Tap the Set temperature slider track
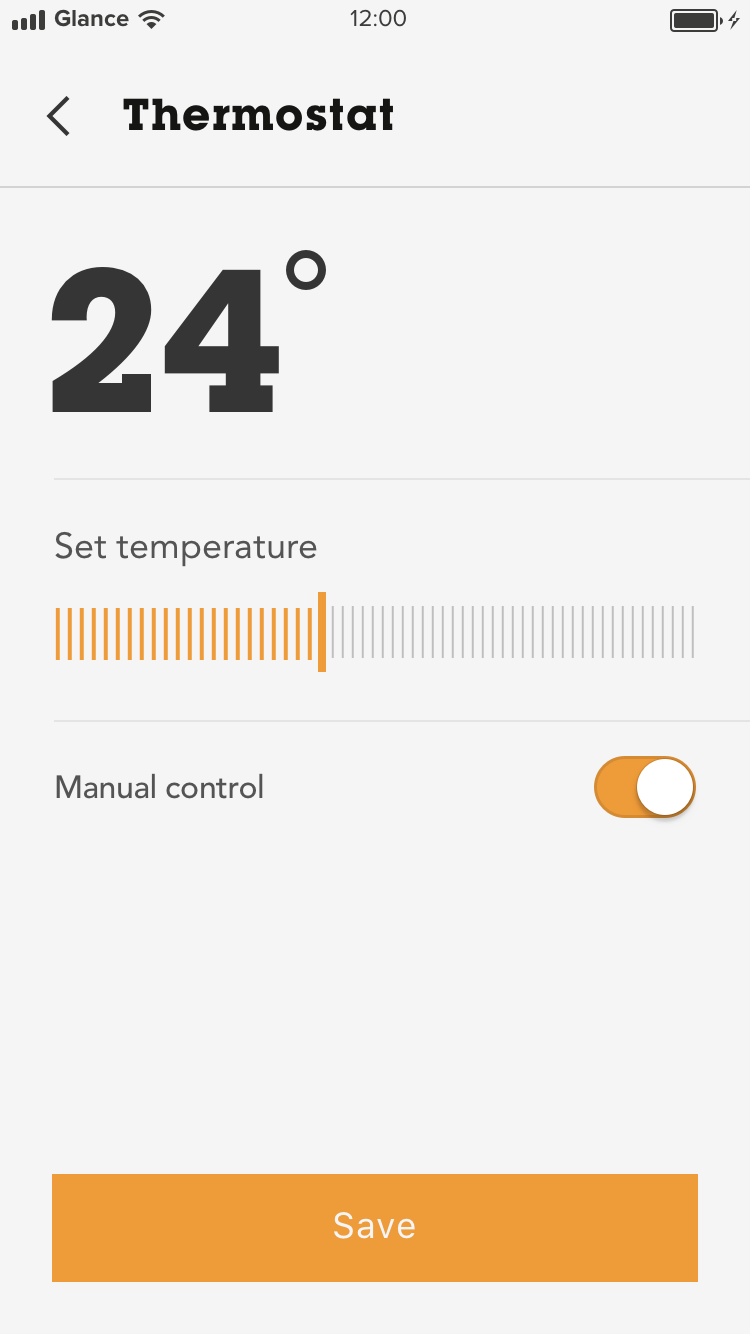The width and height of the screenshot is (750, 1334). (375, 632)
